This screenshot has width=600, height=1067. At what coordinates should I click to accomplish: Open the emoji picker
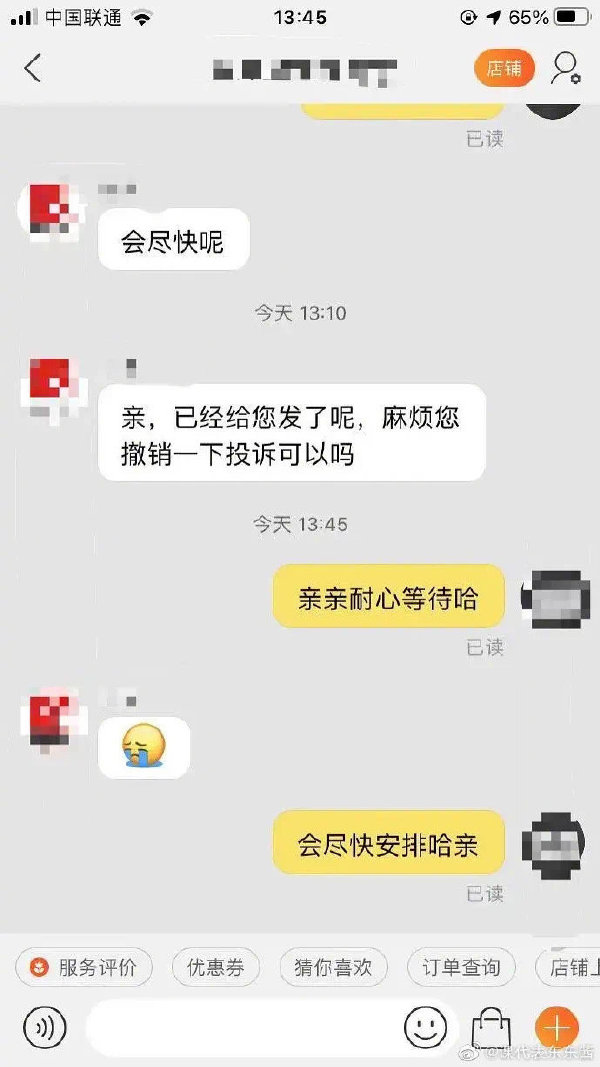tap(425, 1027)
